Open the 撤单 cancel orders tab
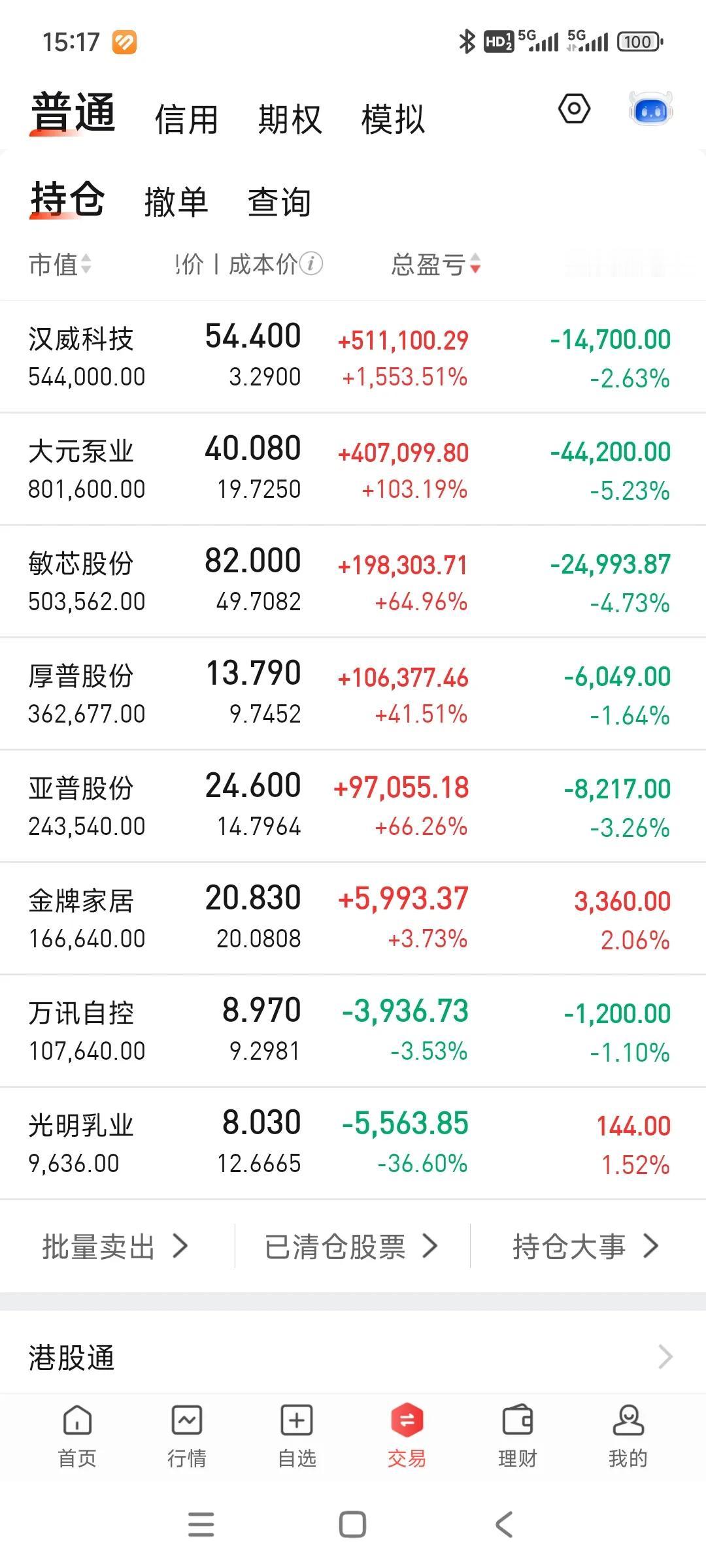706x1568 pixels. [x=175, y=203]
